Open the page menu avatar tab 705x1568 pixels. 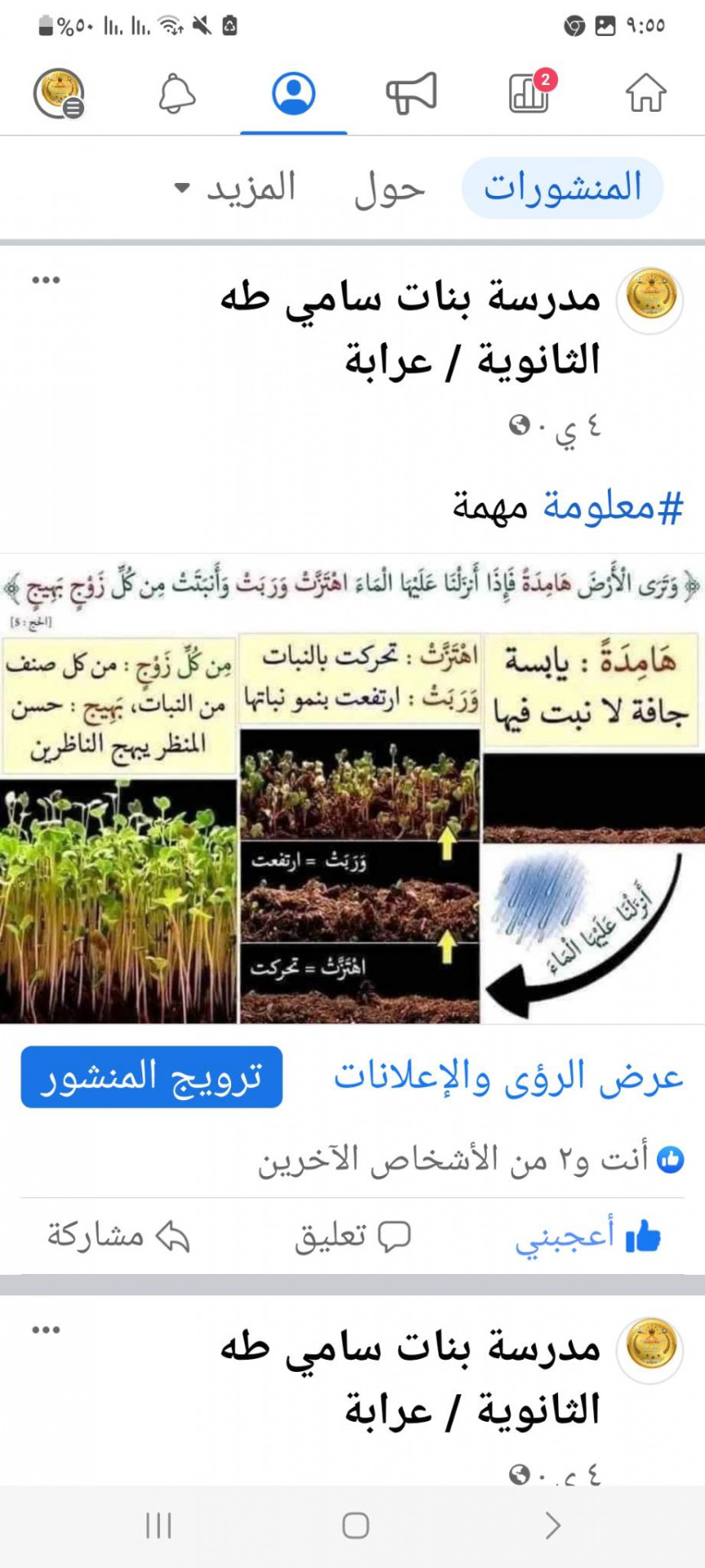pyautogui.click(x=59, y=92)
